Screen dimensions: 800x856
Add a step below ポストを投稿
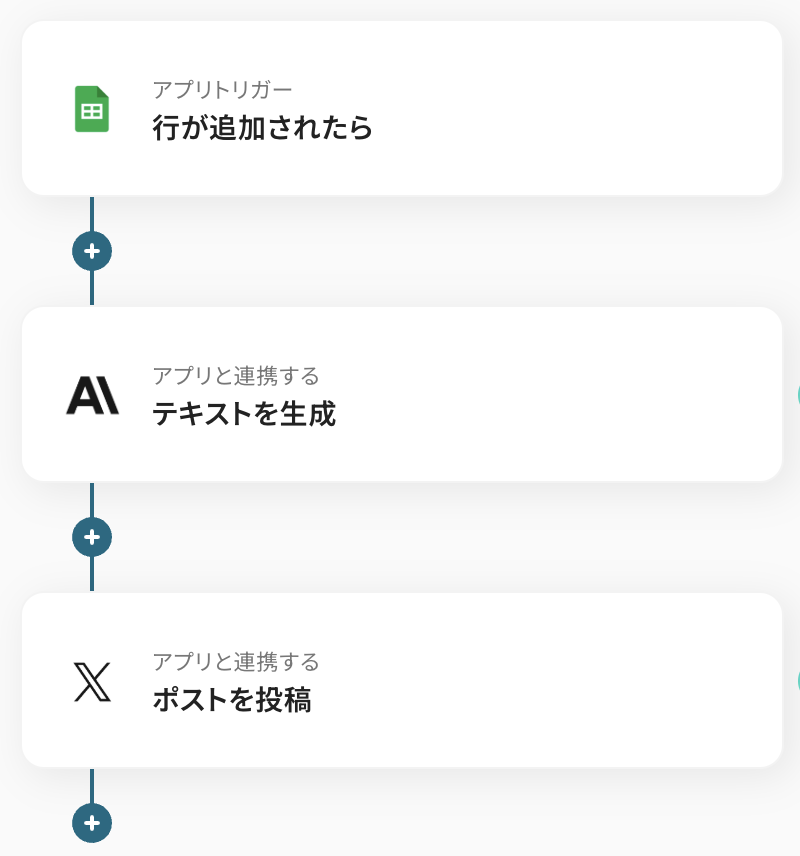92,823
